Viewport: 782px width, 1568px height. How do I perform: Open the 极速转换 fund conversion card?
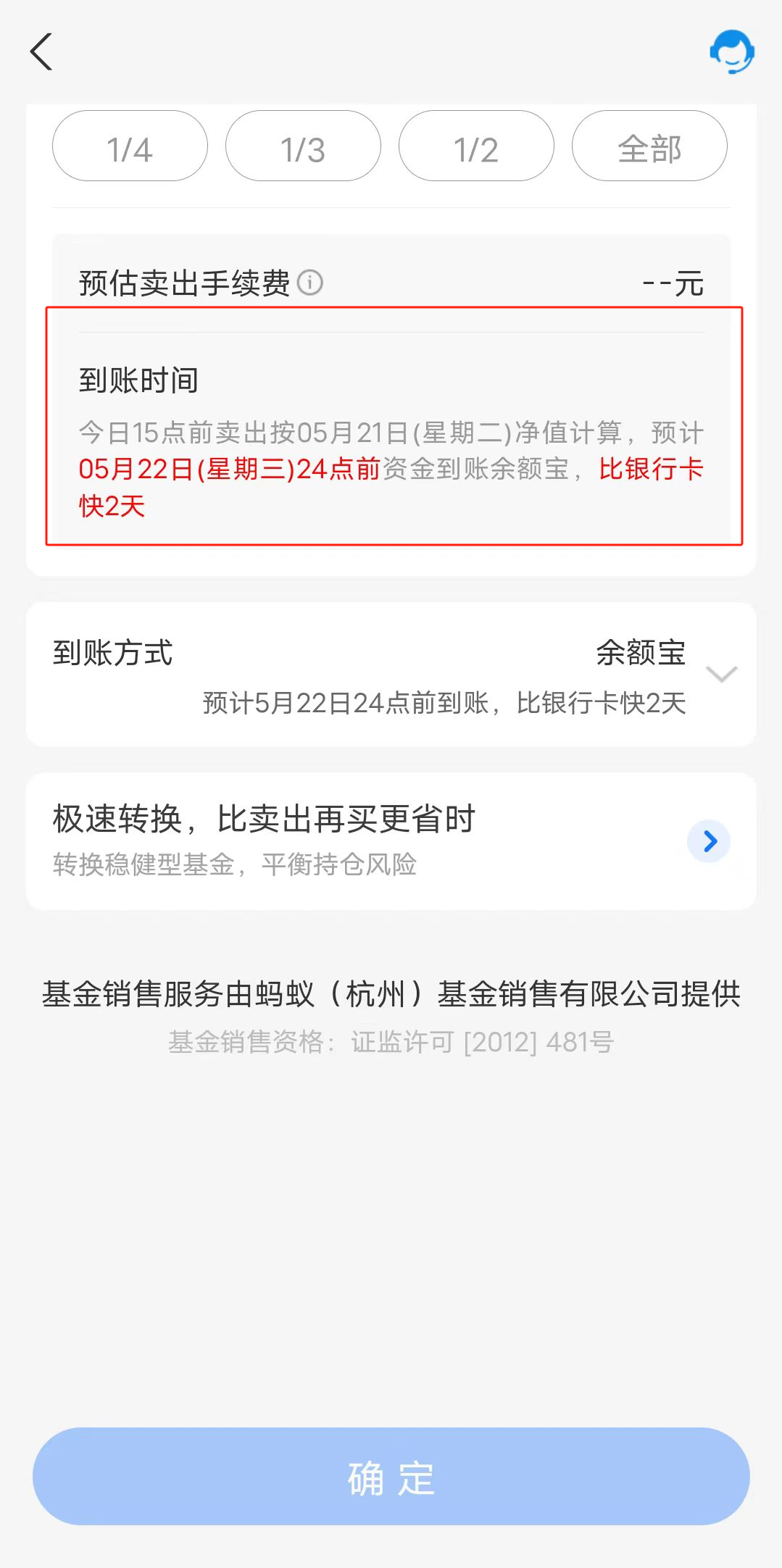(391, 841)
